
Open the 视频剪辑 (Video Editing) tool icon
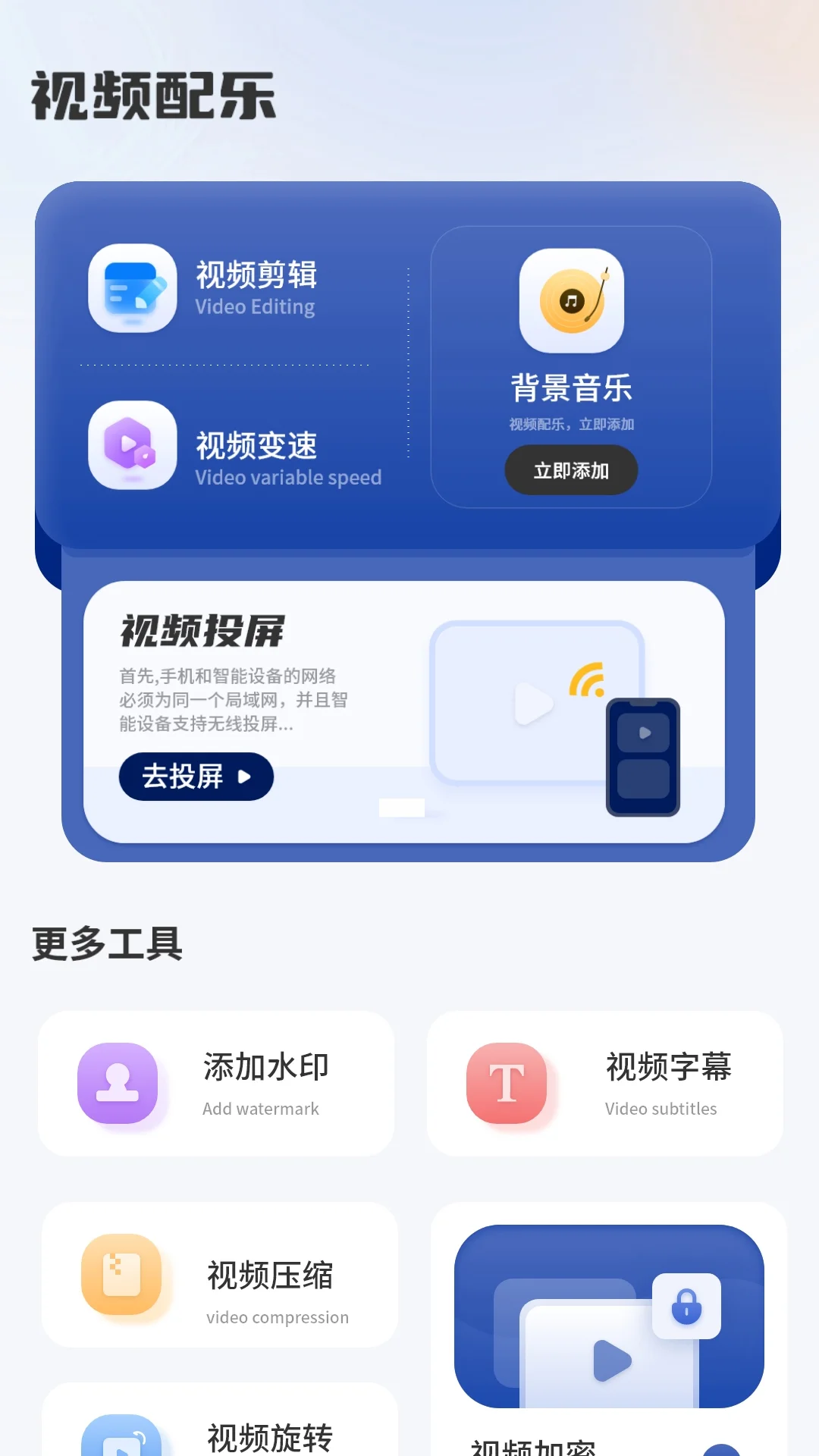click(x=132, y=290)
